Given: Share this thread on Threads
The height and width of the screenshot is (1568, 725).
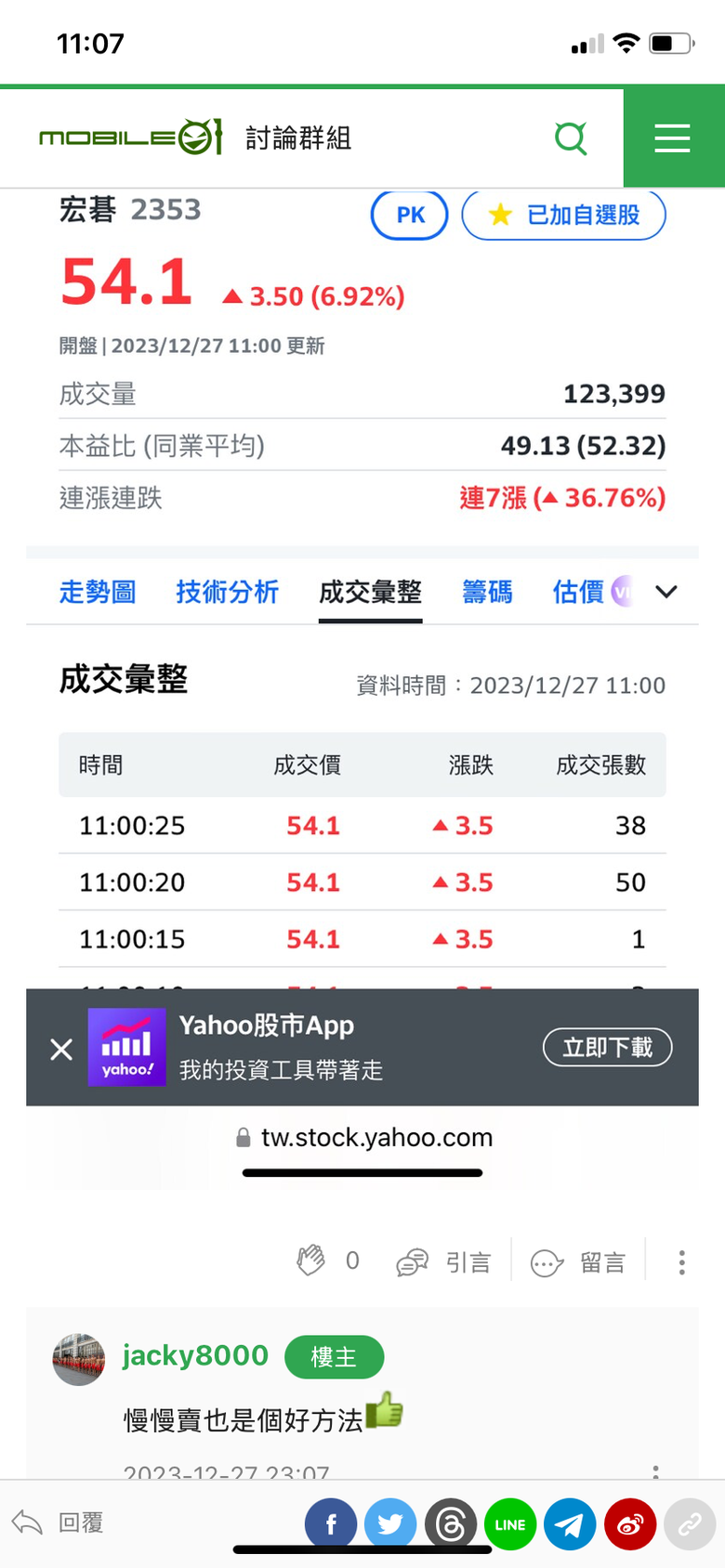Looking at the screenshot, I should click(451, 1524).
